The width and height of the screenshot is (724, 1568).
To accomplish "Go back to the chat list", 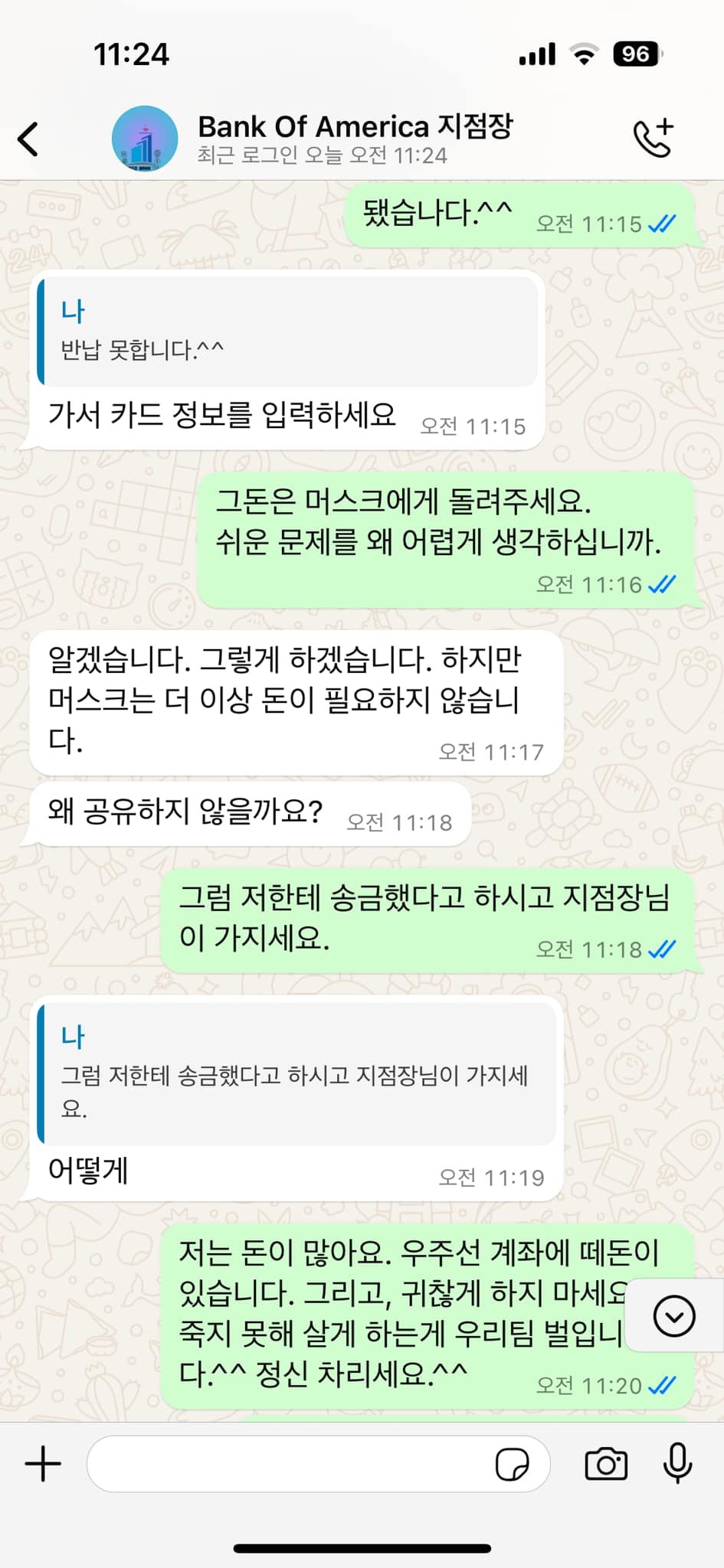I will pyautogui.click(x=28, y=139).
